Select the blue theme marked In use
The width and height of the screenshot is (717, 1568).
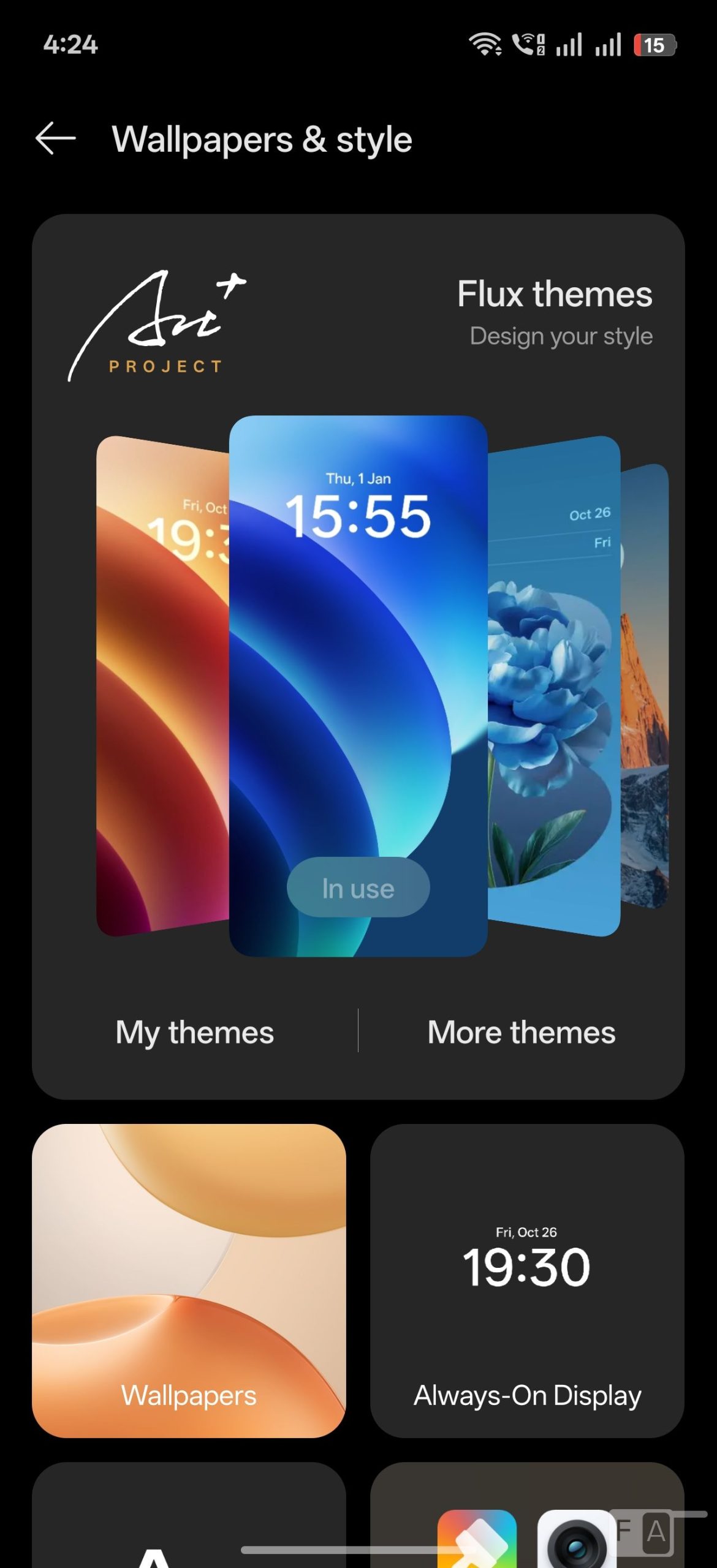pyautogui.click(x=358, y=686)
